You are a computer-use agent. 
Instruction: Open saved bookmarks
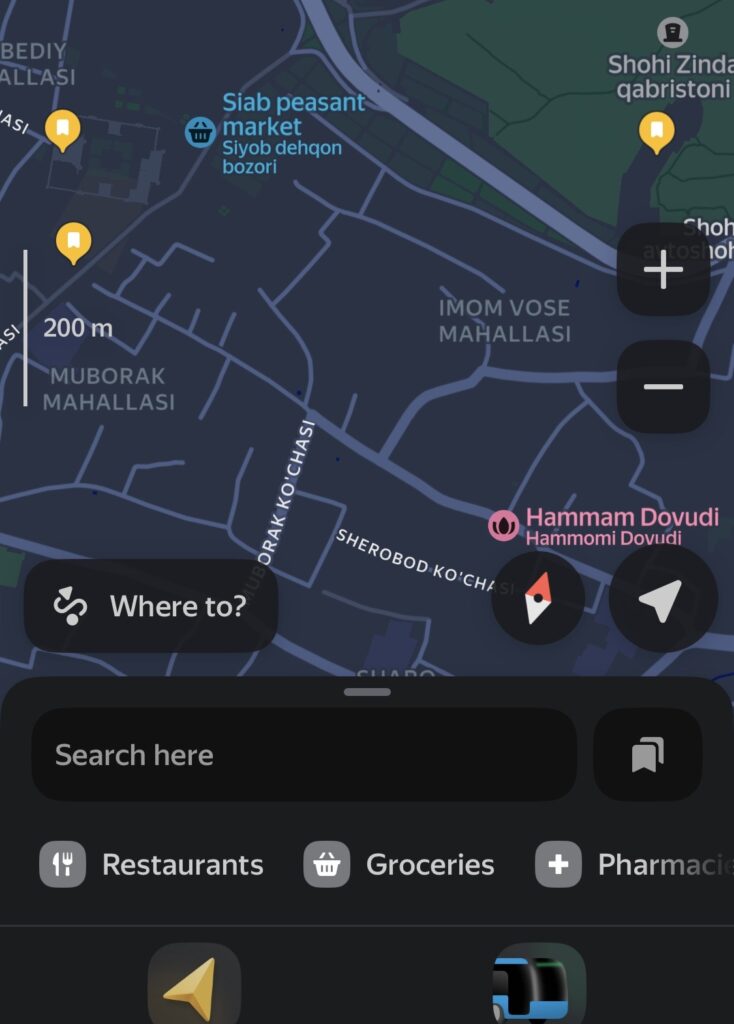tap(647, 755)
